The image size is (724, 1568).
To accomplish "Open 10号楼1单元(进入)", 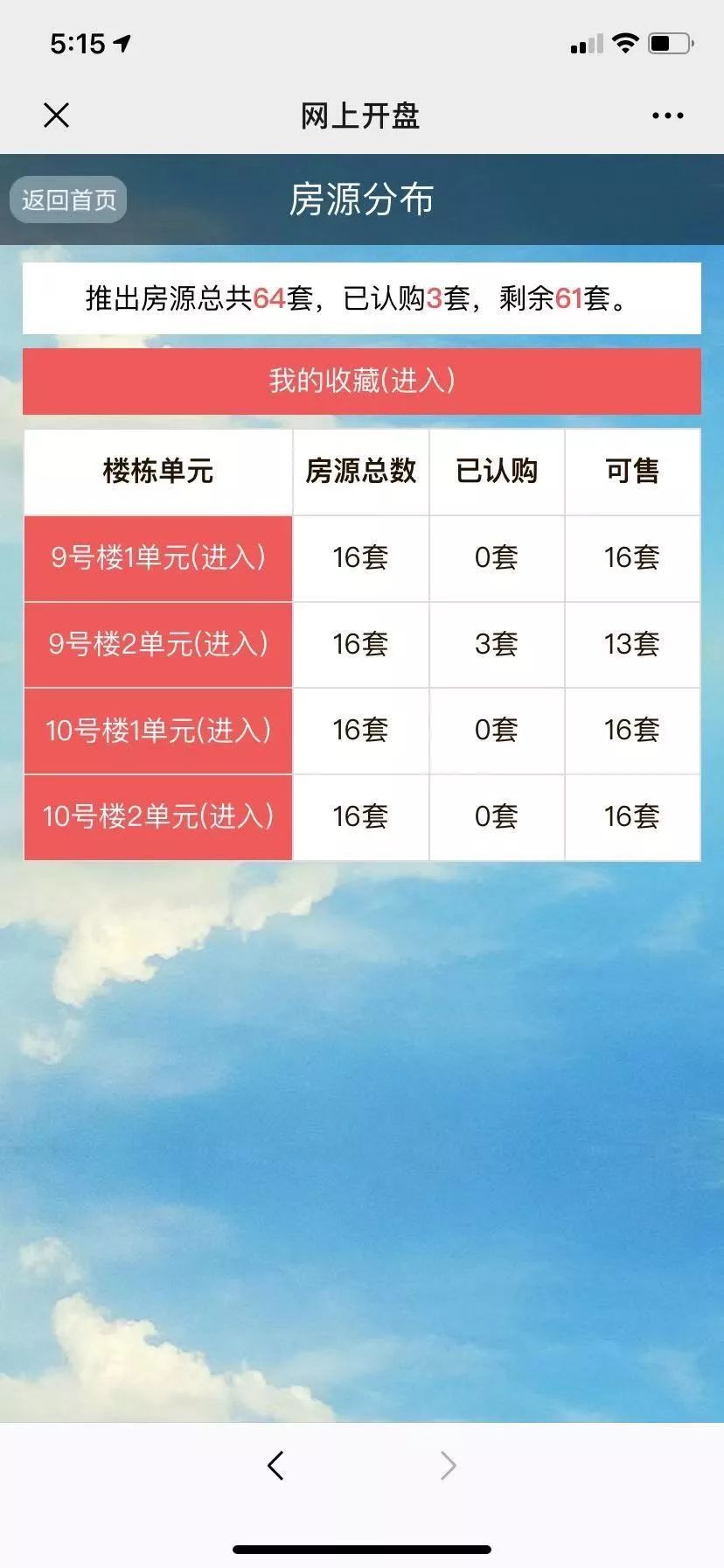I will (x=158, y=731).
